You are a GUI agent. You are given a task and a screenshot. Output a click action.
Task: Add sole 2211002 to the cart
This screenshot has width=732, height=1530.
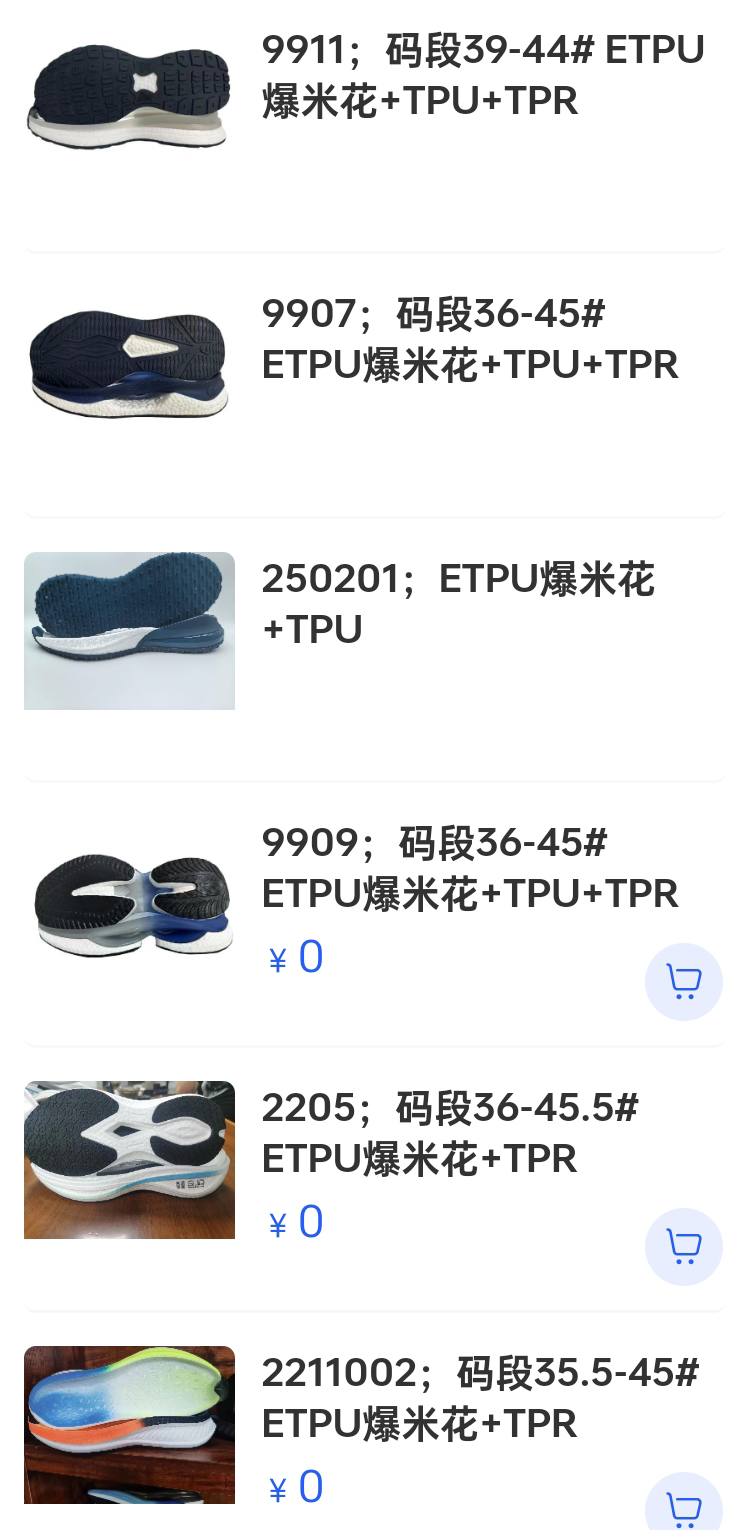pos(683,1506)
